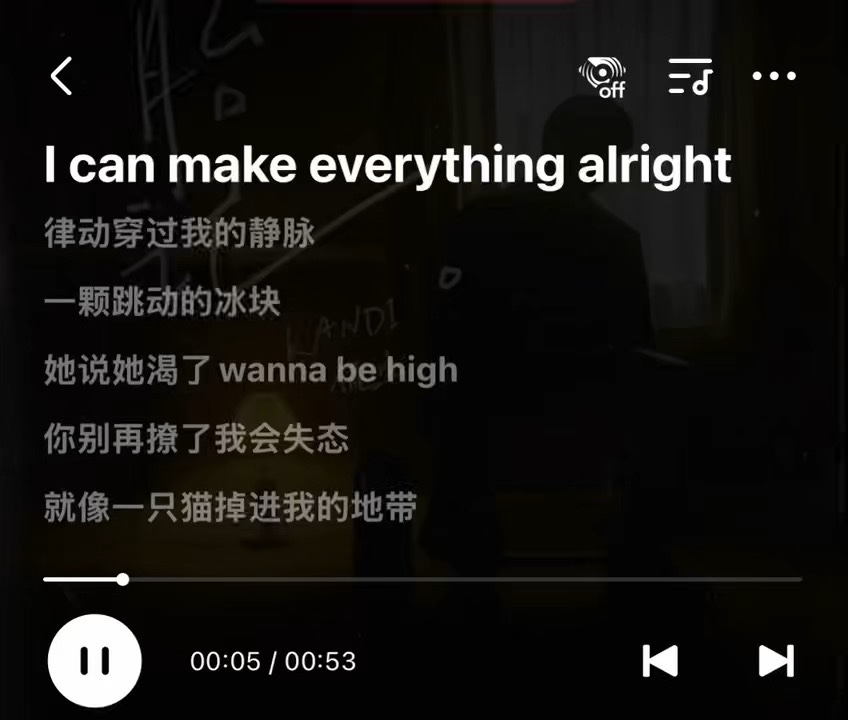Viewport: 848px width, 720px height.
Task: Skip to the previous track
Action: click(660, 661)
